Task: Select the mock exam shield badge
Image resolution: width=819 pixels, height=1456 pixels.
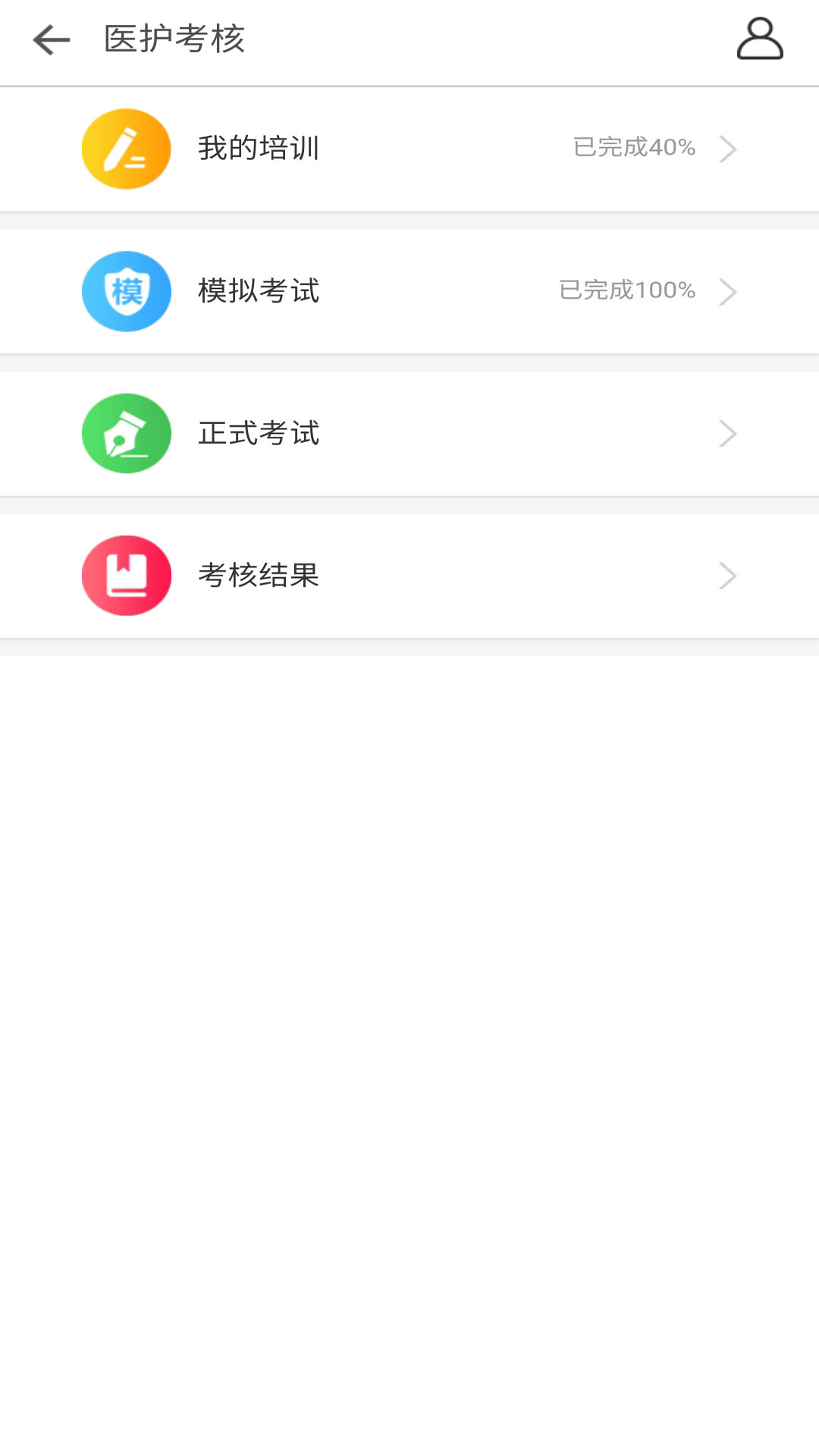Action: coord(126,290)
